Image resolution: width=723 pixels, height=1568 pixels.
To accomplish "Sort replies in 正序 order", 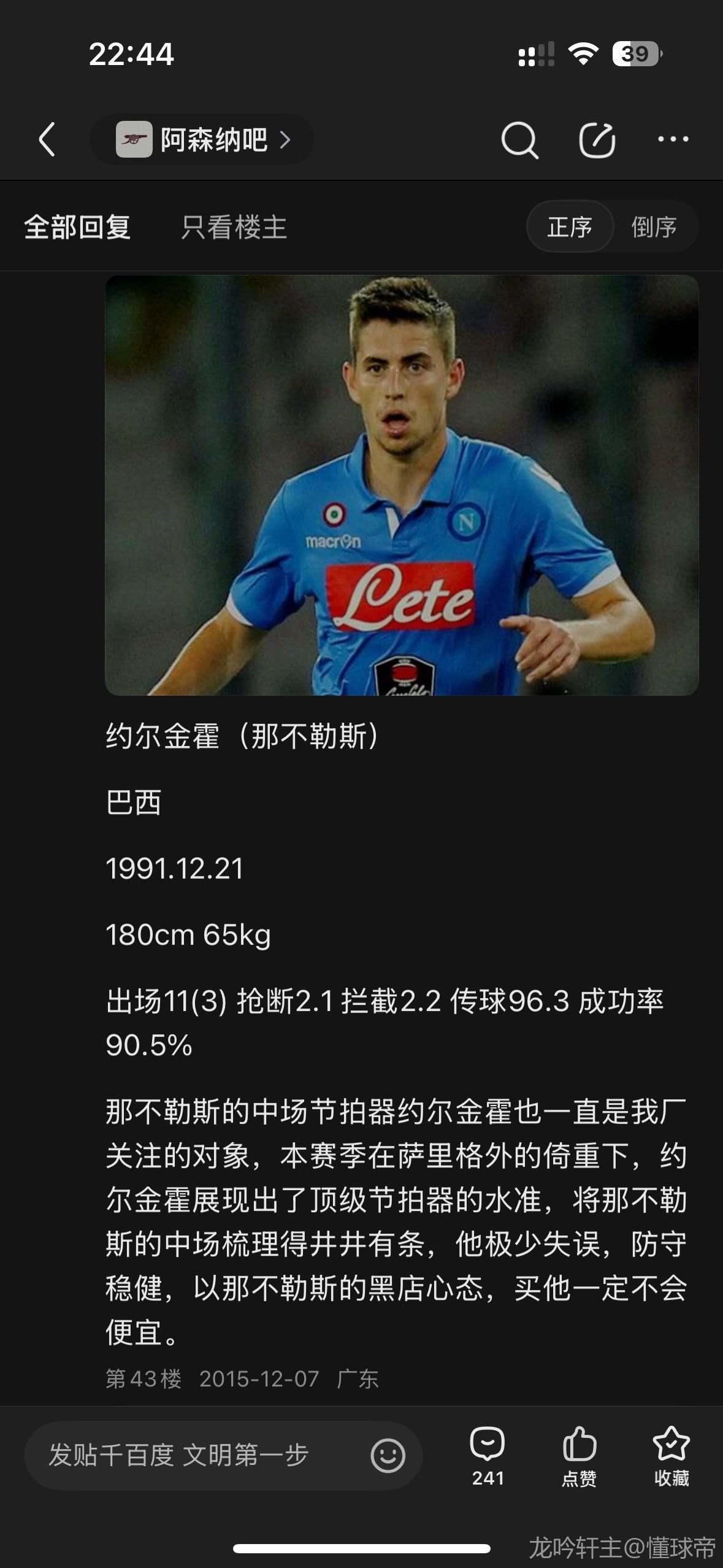I will click(570, 227).
